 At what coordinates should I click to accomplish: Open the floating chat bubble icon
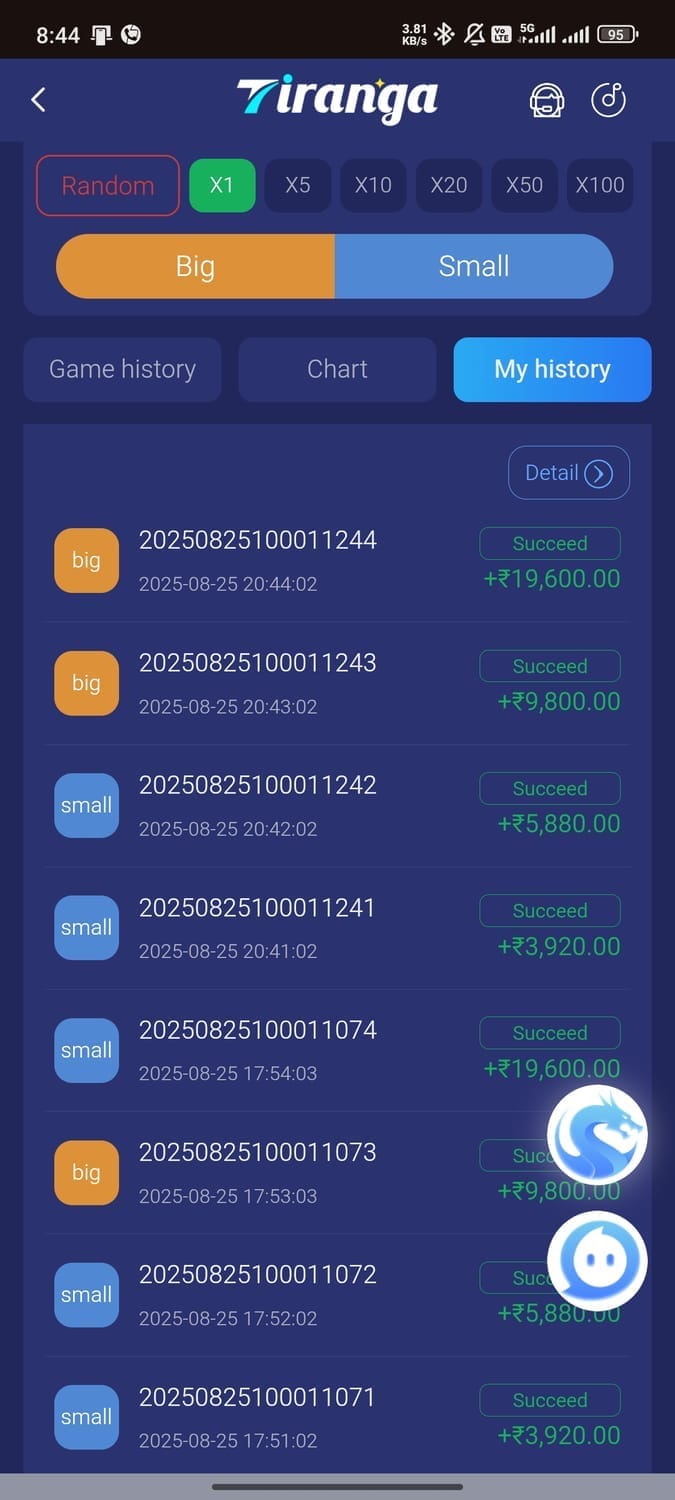coord(597,1261)
